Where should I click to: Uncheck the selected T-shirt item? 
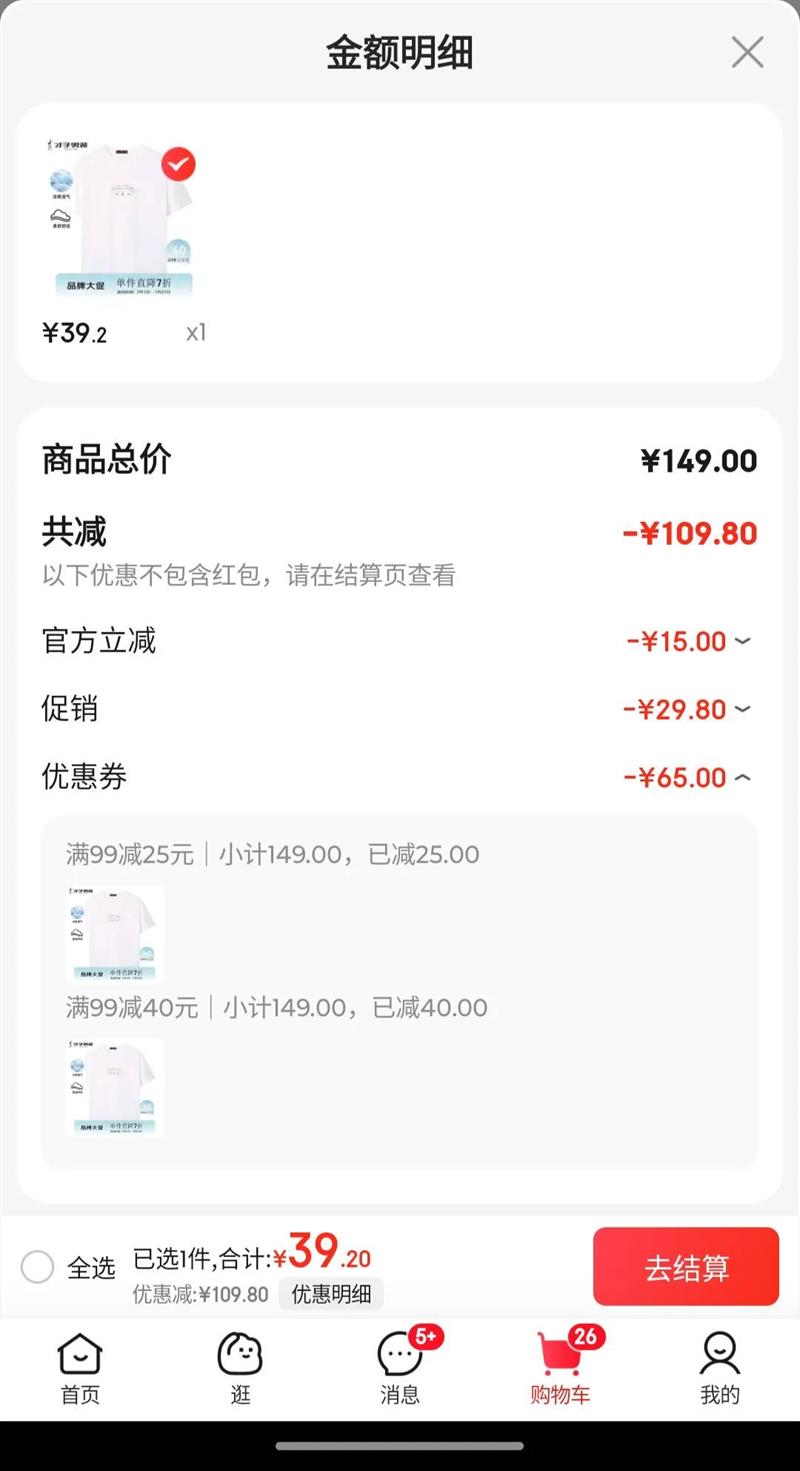(x=178, y=164)
